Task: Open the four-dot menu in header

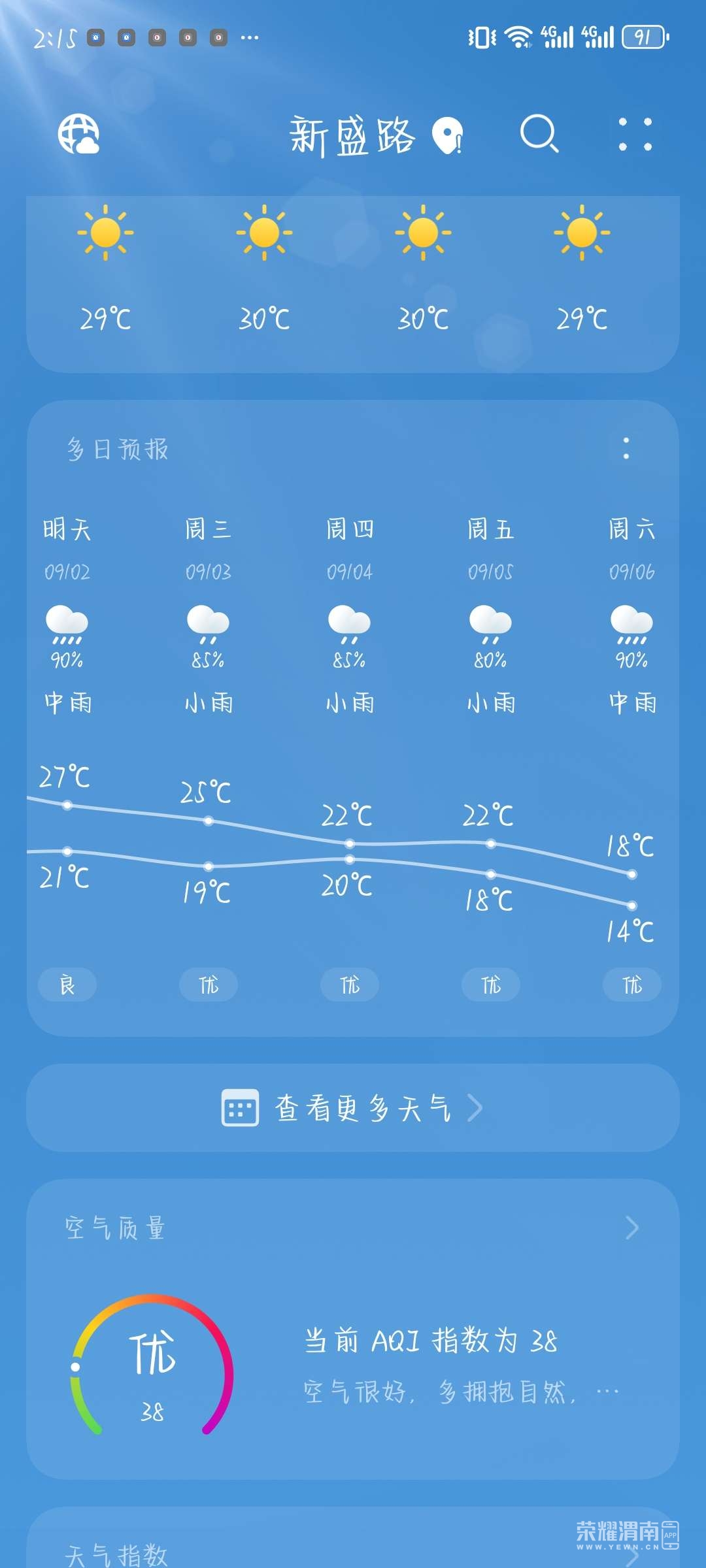Action: pyautogui.click(x=635, y=135)
